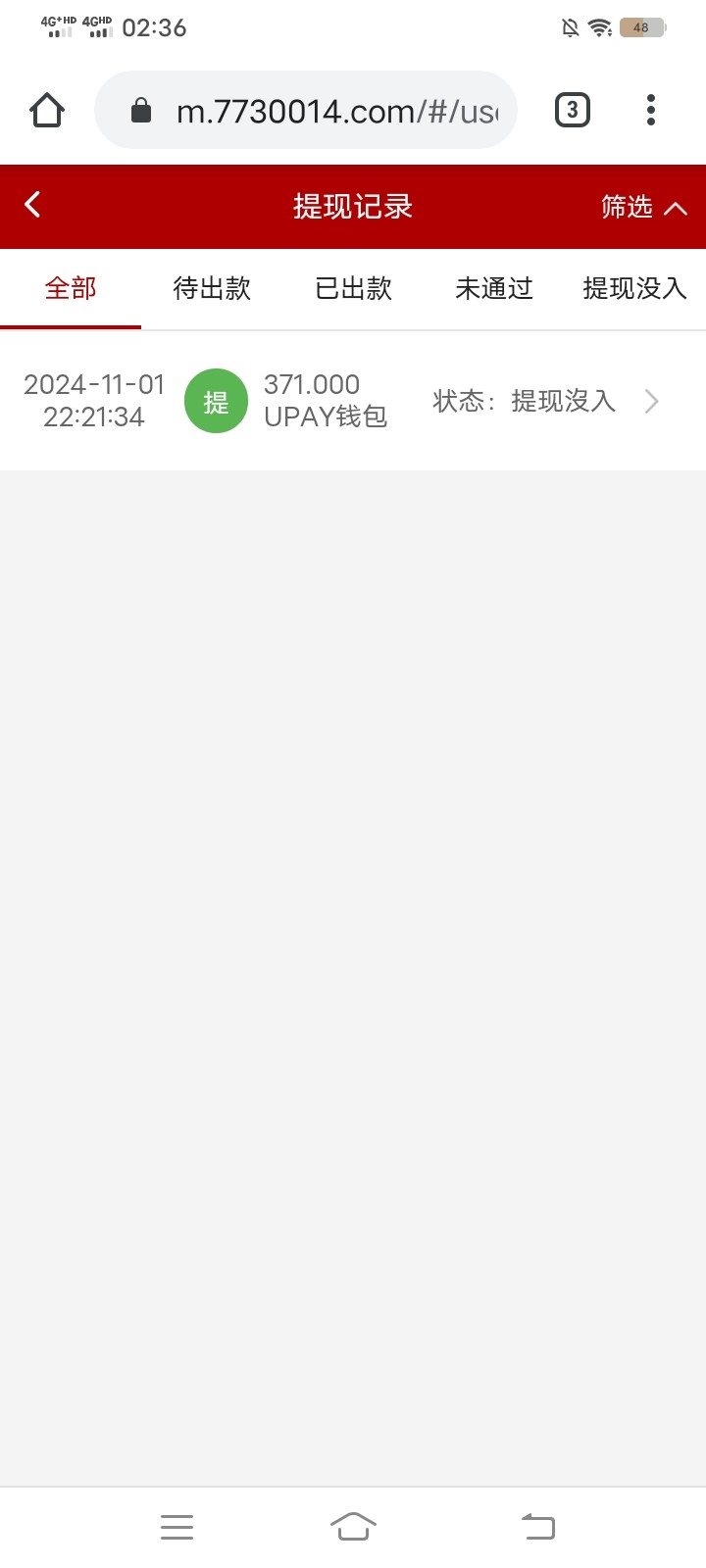Select the 已出款 tab

(x=353, y=288)
